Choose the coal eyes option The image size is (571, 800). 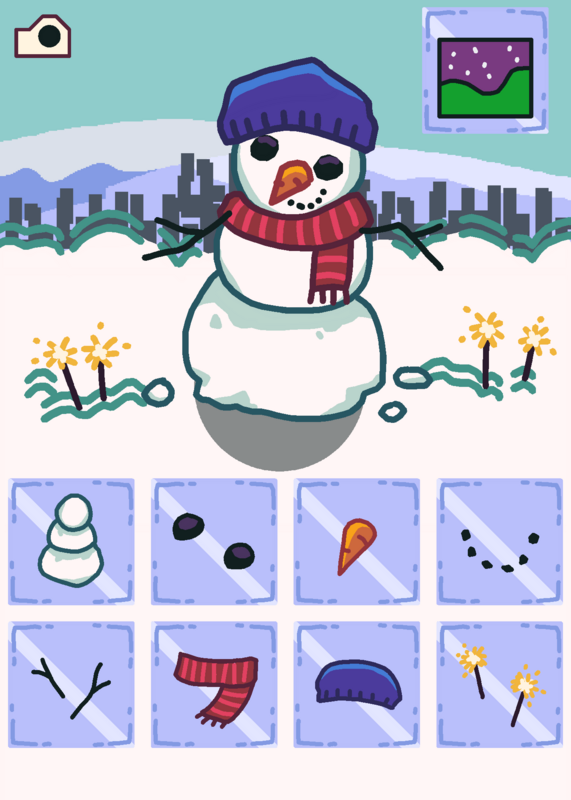[214, 541]
